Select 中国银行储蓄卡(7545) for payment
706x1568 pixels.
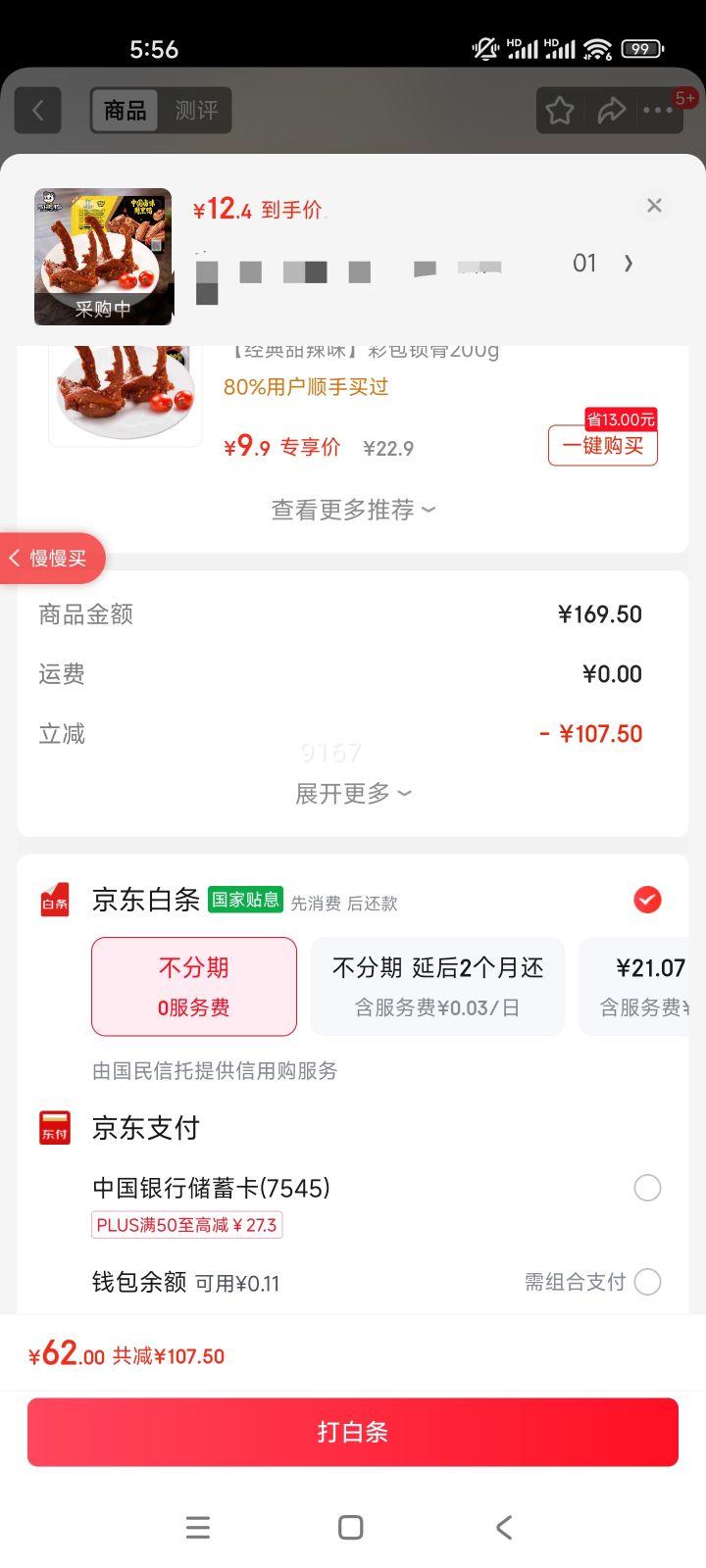[647, 1188]
